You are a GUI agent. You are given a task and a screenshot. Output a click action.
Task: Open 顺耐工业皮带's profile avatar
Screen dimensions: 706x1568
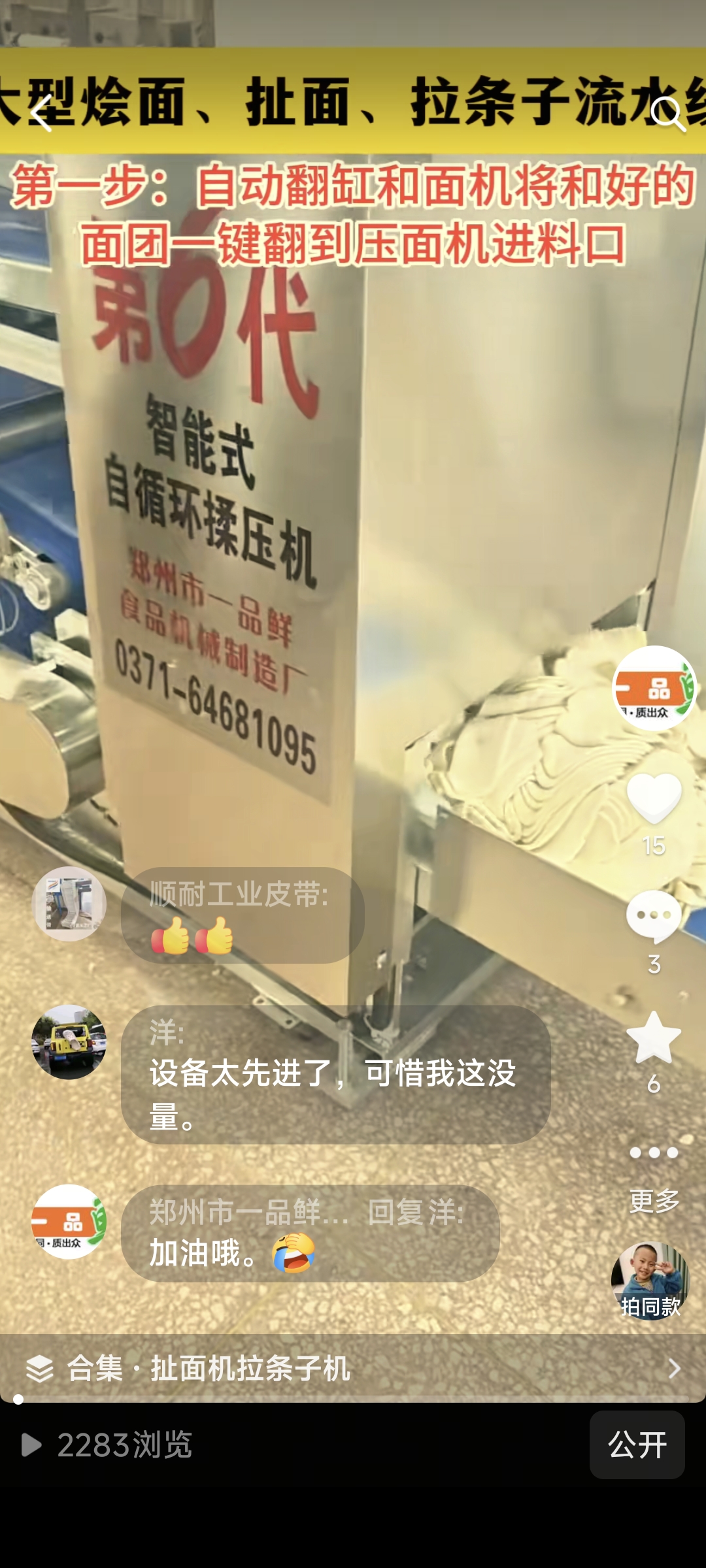(x=69, y=904)
